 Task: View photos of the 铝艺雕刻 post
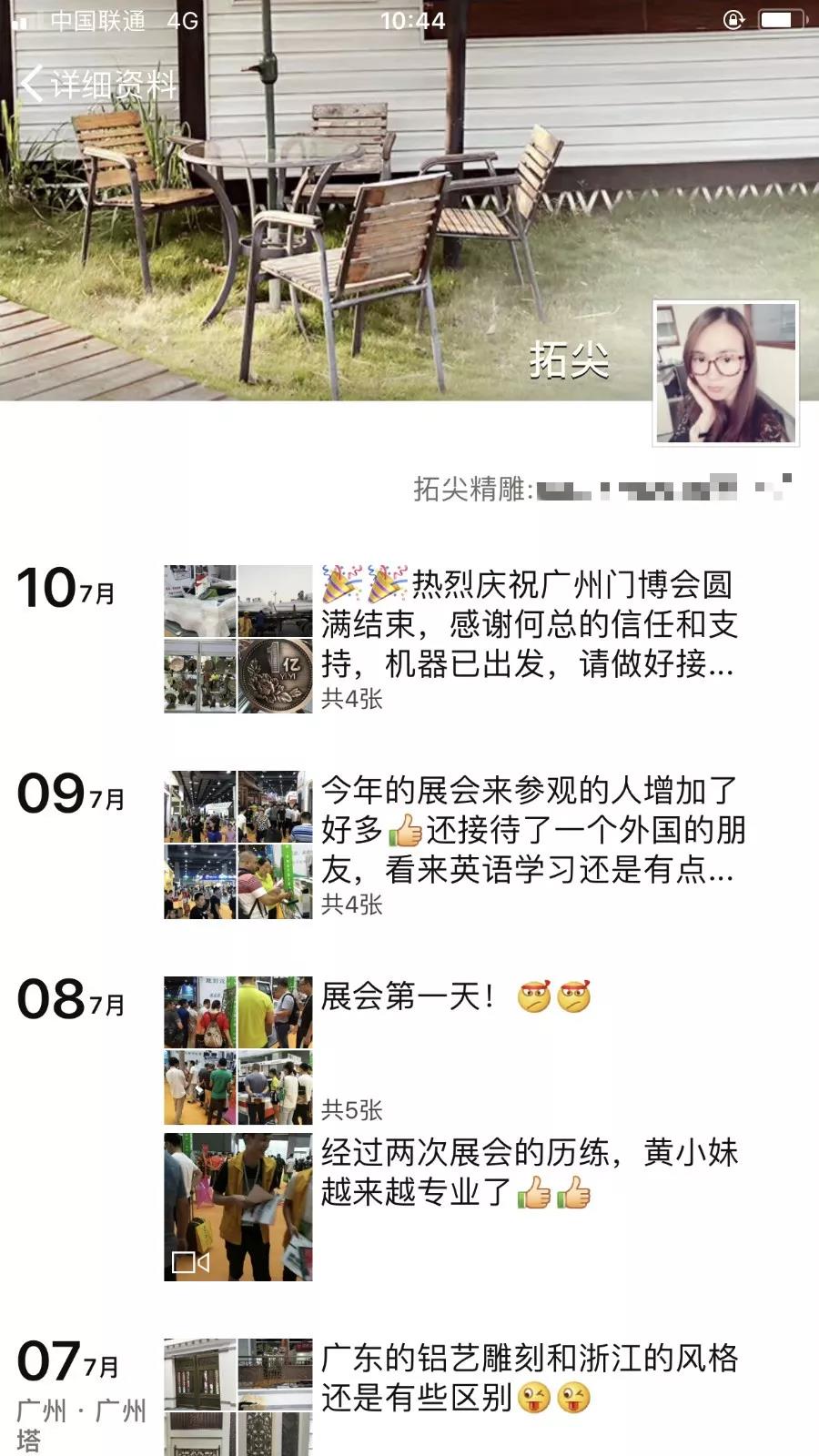(238, 1397)
